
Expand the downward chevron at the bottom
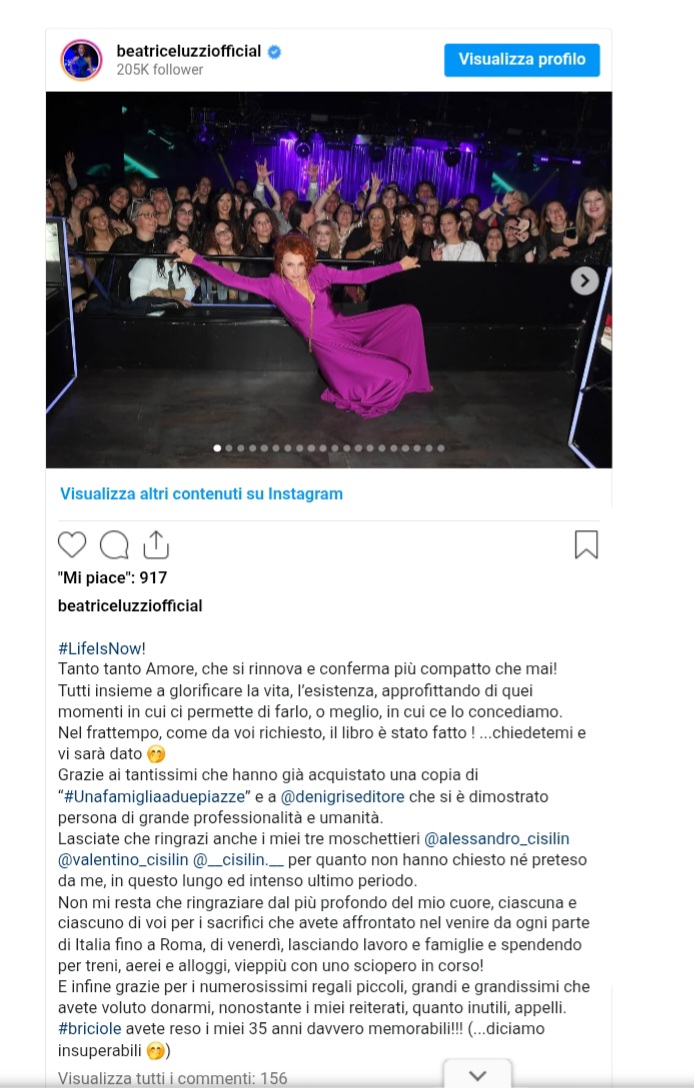coord(477,1076)
